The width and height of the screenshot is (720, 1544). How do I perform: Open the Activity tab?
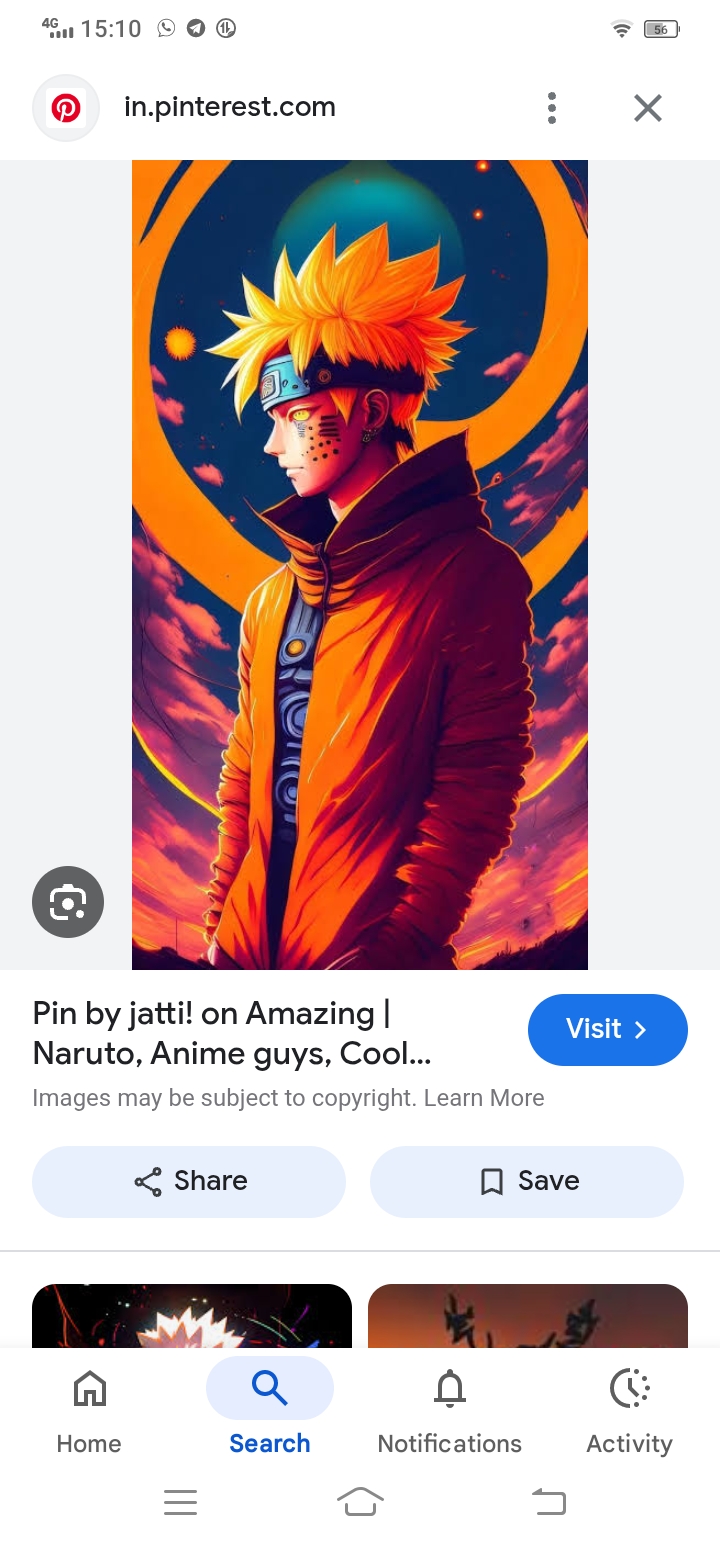pos(629,1412)
